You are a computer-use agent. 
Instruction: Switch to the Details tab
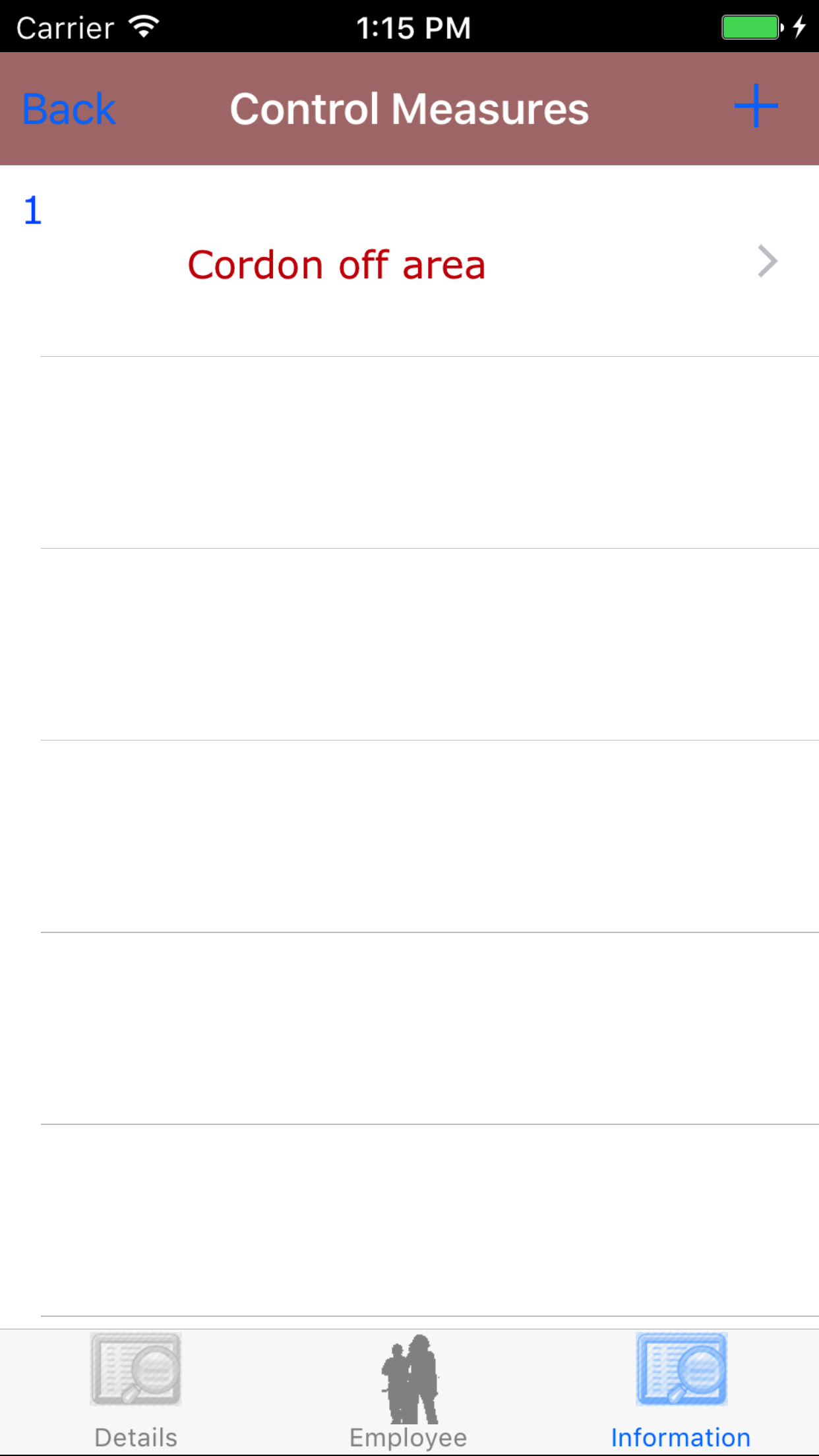136,1391
